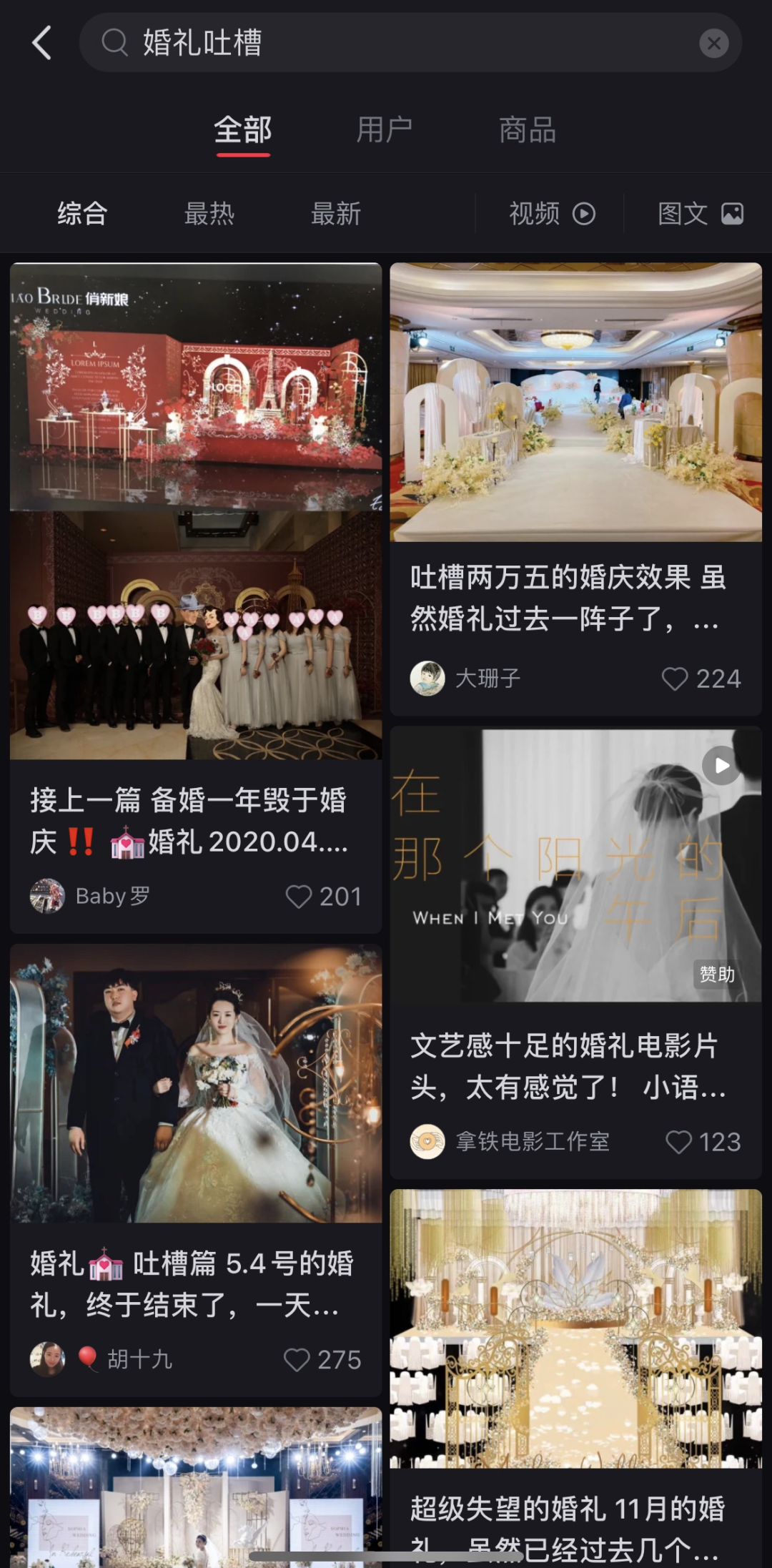Click the magnifying glass search icon
This screenshot has height=1568, width=772.
114,43
